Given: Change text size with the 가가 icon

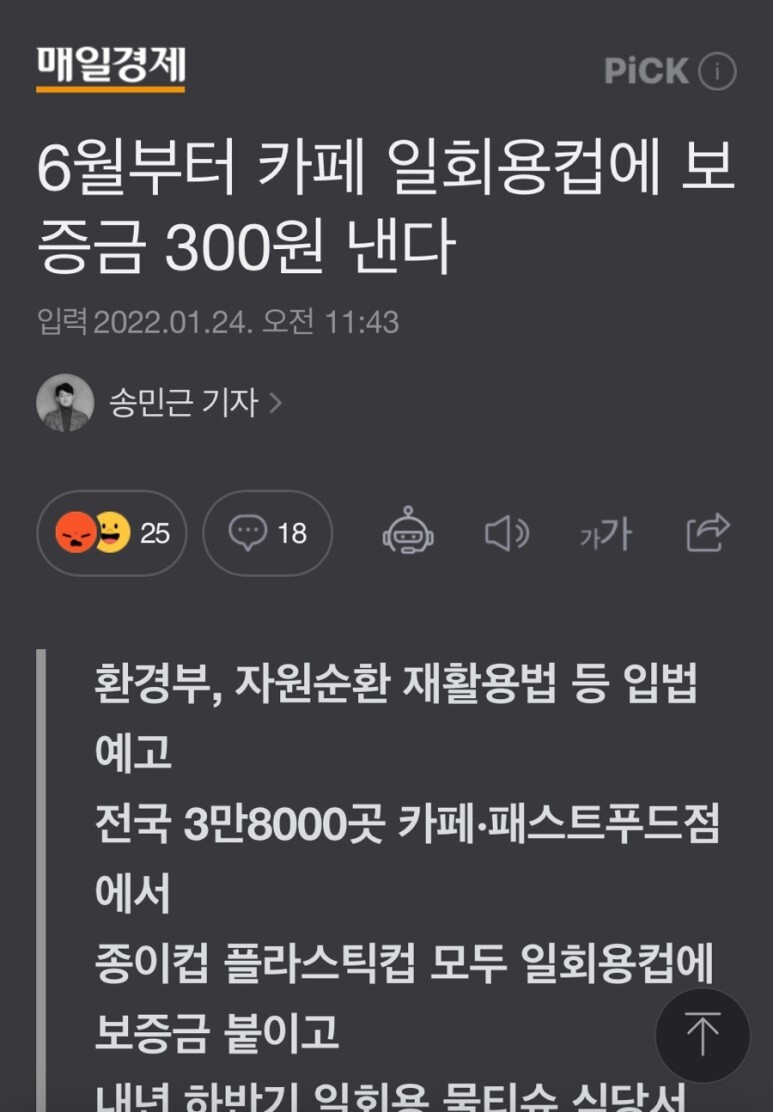Looking at the screenshot, I should click(605, 534).
